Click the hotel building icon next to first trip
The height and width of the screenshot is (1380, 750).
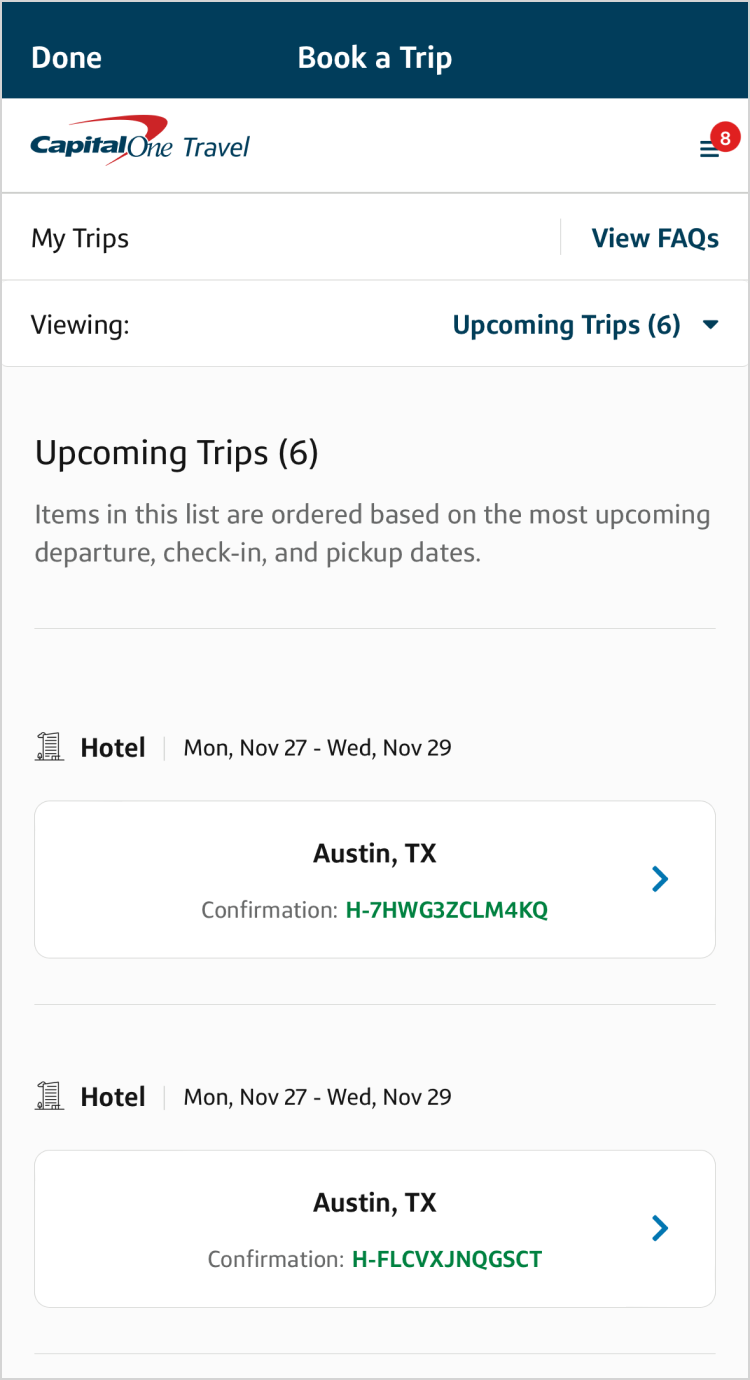point(48,746)
